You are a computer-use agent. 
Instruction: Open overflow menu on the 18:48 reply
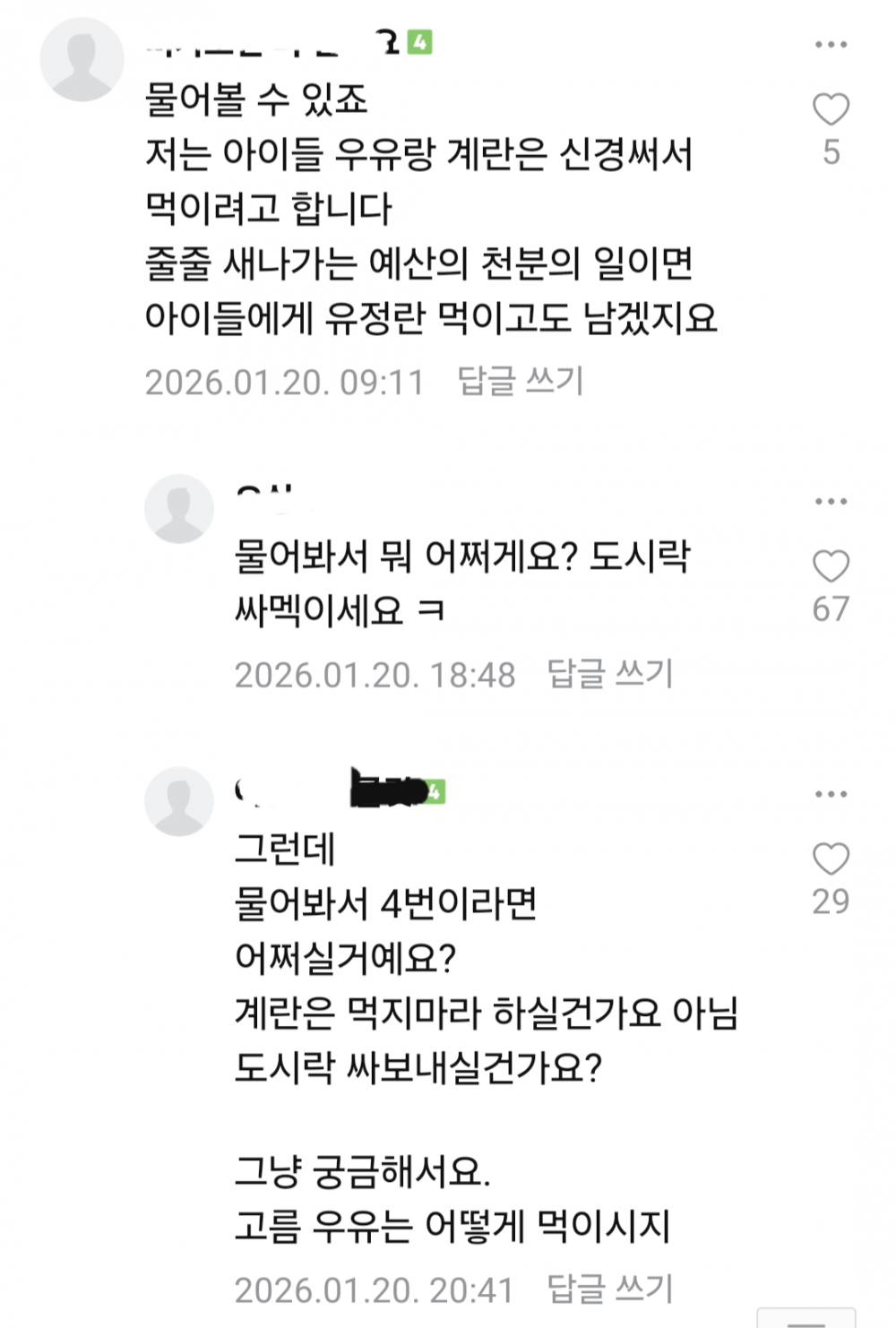(x=831, y=501)
